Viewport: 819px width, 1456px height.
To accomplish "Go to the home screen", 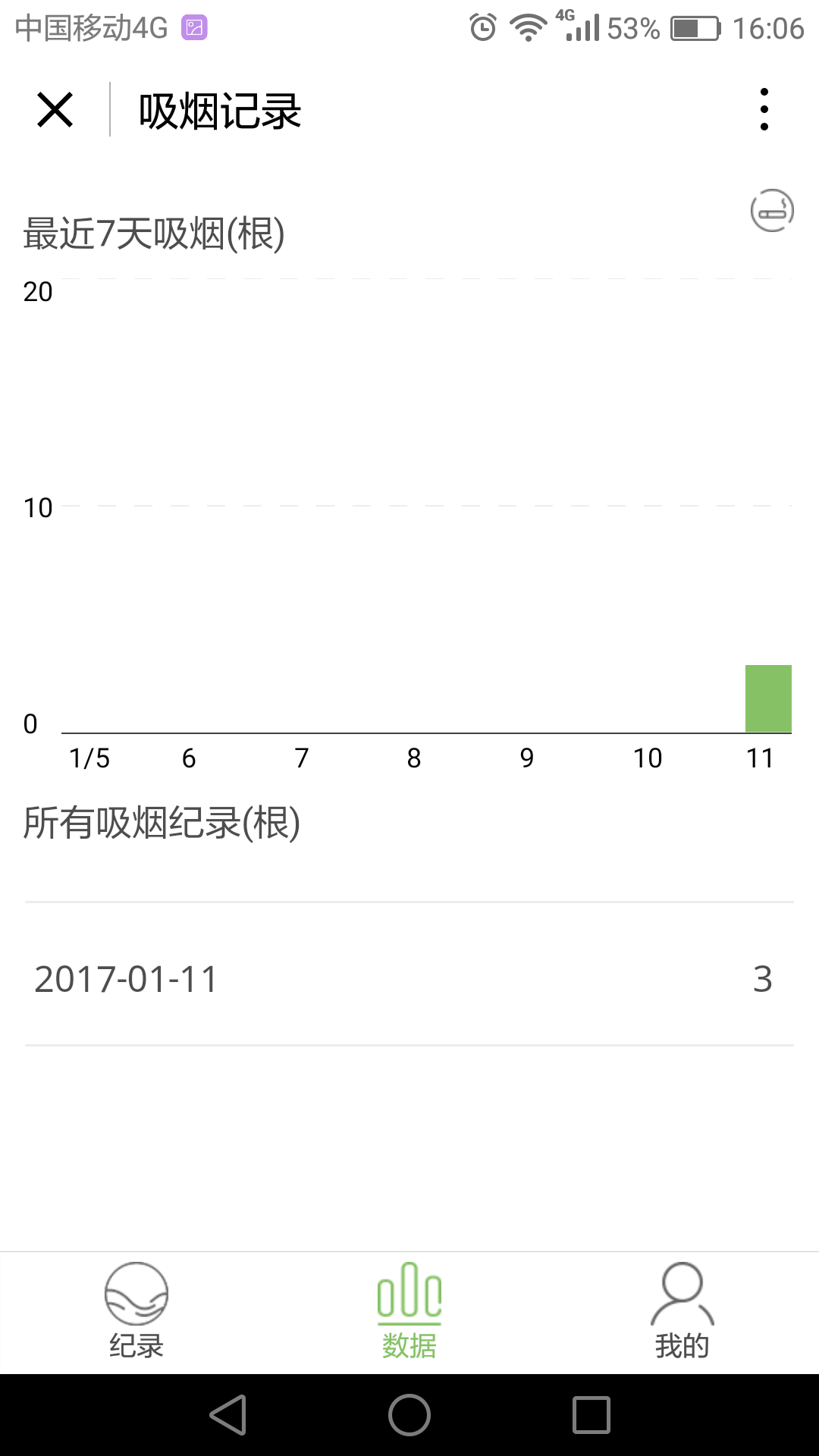I will pos(409,1415).
